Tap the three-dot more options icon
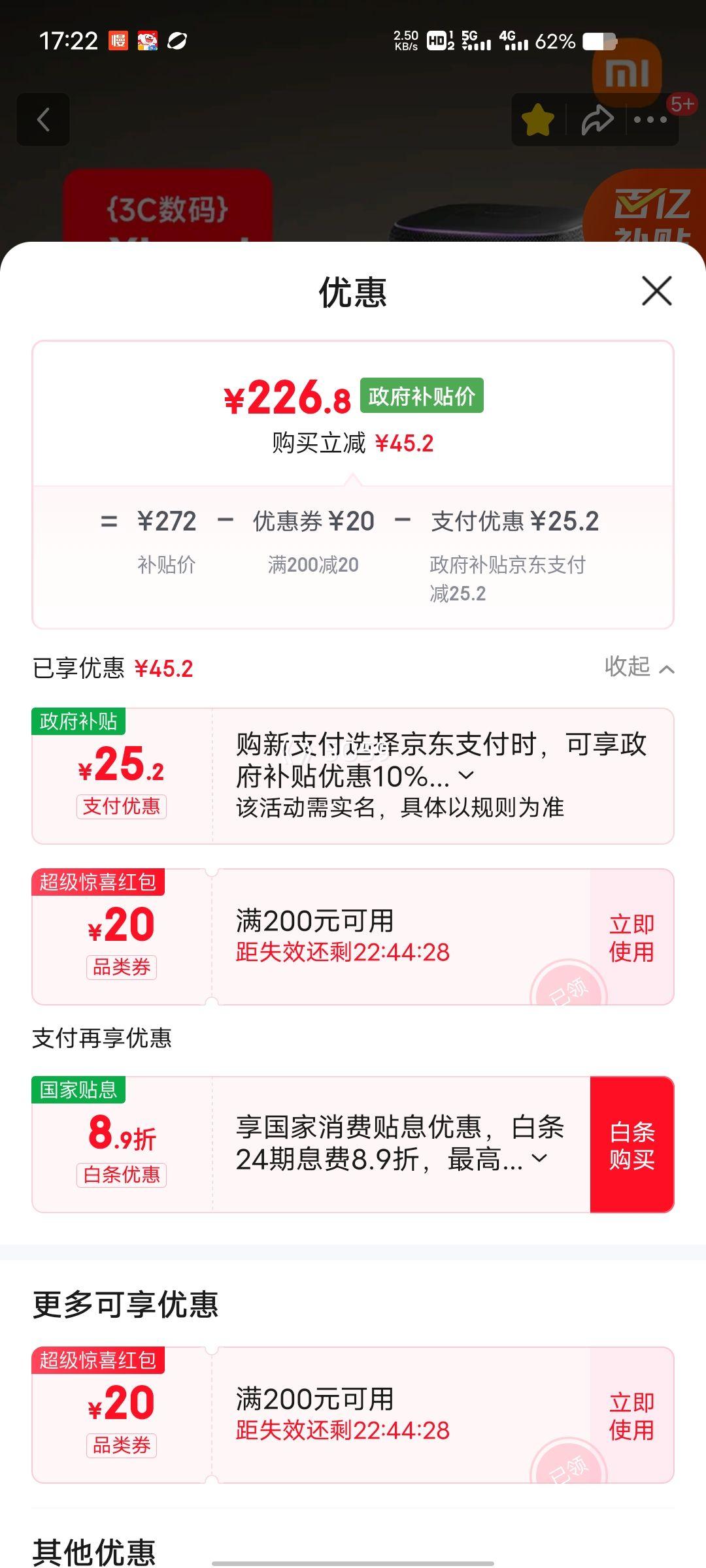Viewport: 706px width, 1568px height. [x=650, y=120]
